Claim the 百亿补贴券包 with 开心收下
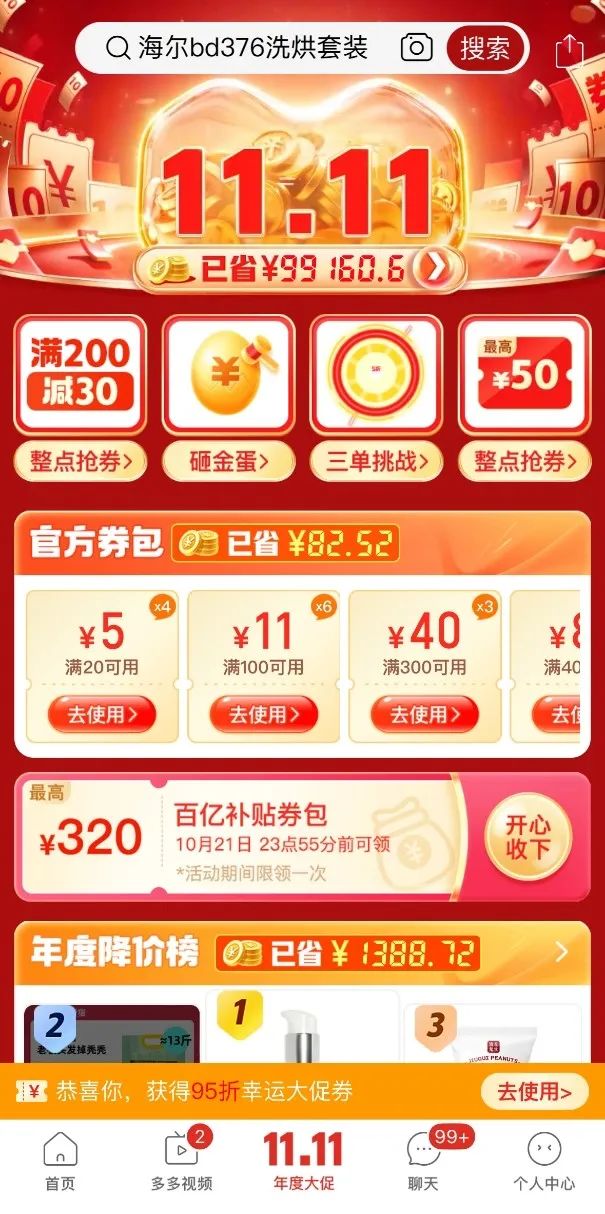This screenshot has width=605, height=1214. 528,838
